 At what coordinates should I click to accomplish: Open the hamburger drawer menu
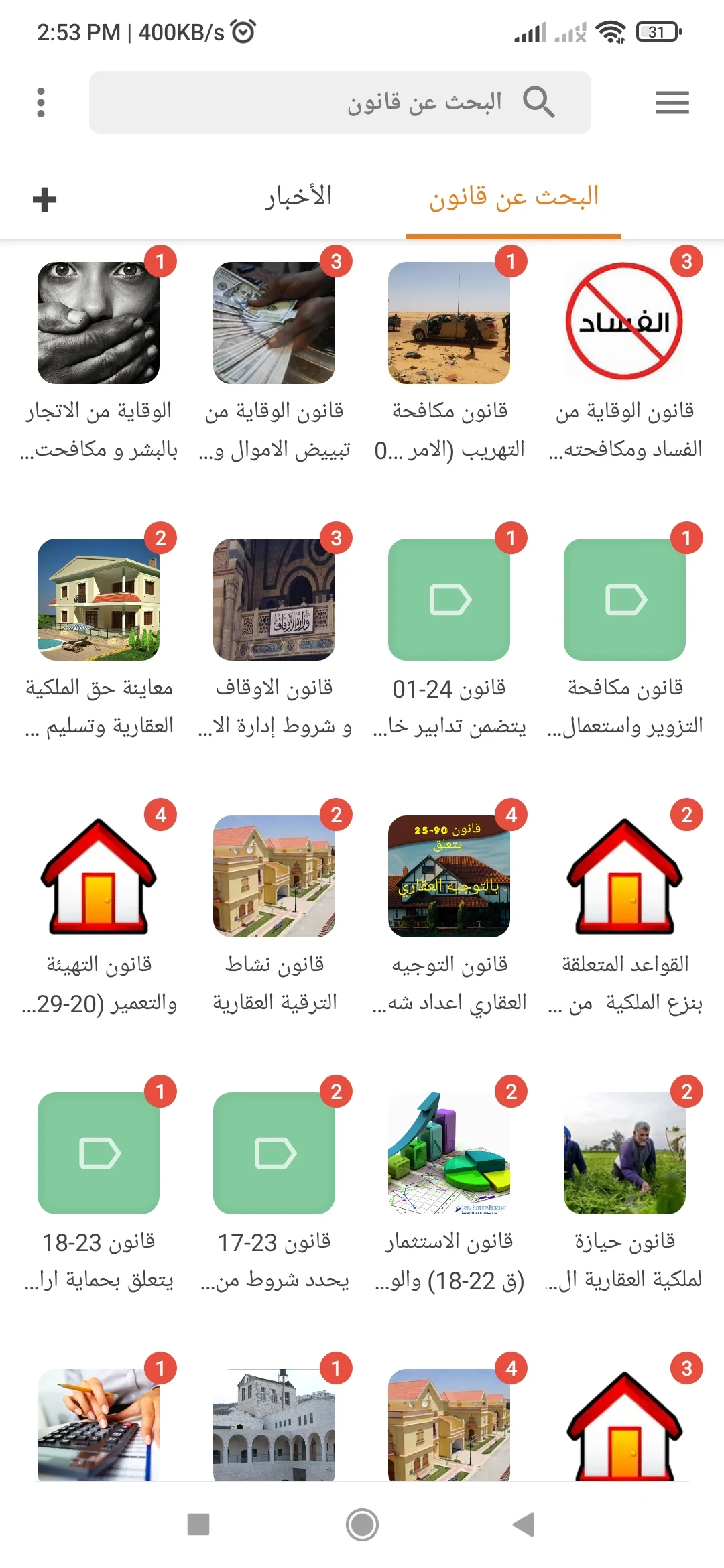[672, 103]
